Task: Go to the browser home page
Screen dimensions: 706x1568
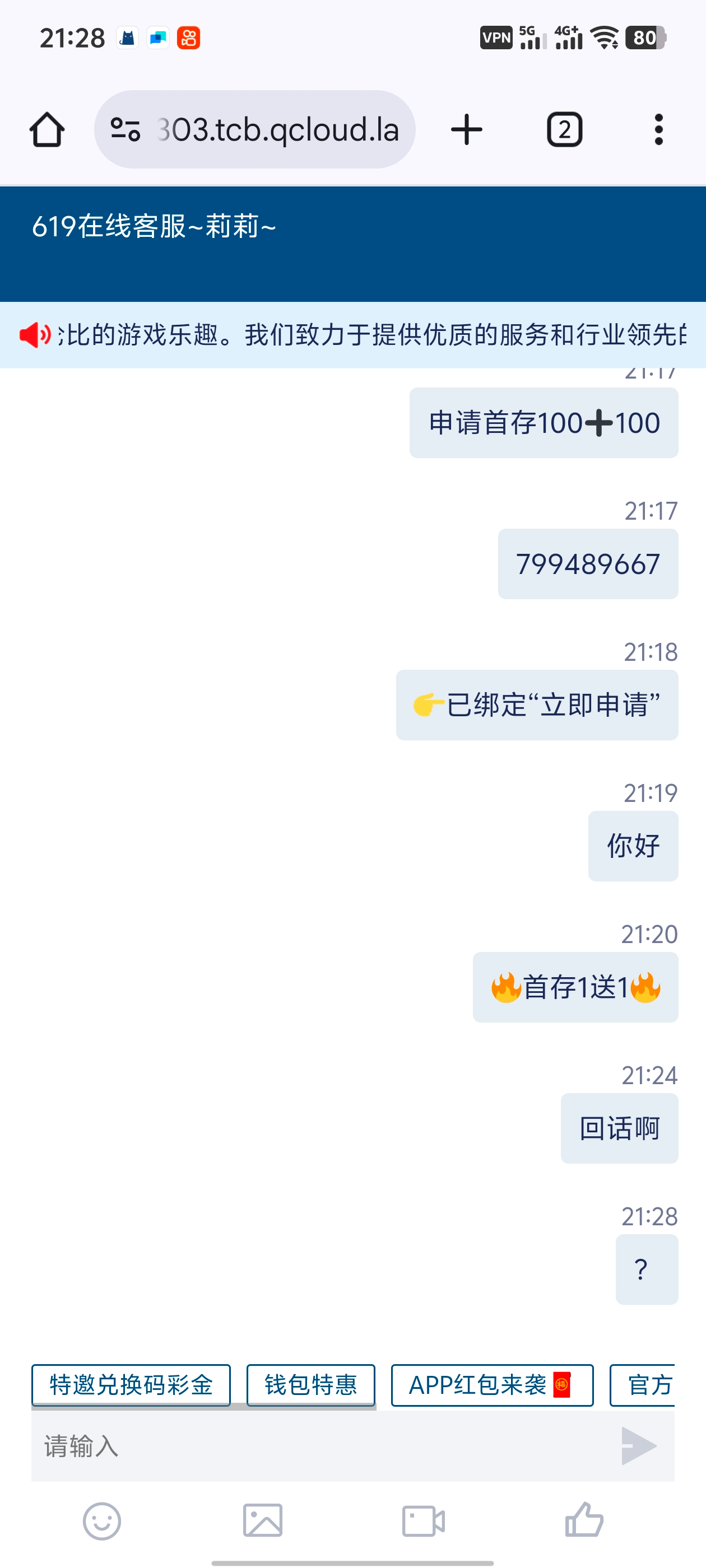Action: 47,130
